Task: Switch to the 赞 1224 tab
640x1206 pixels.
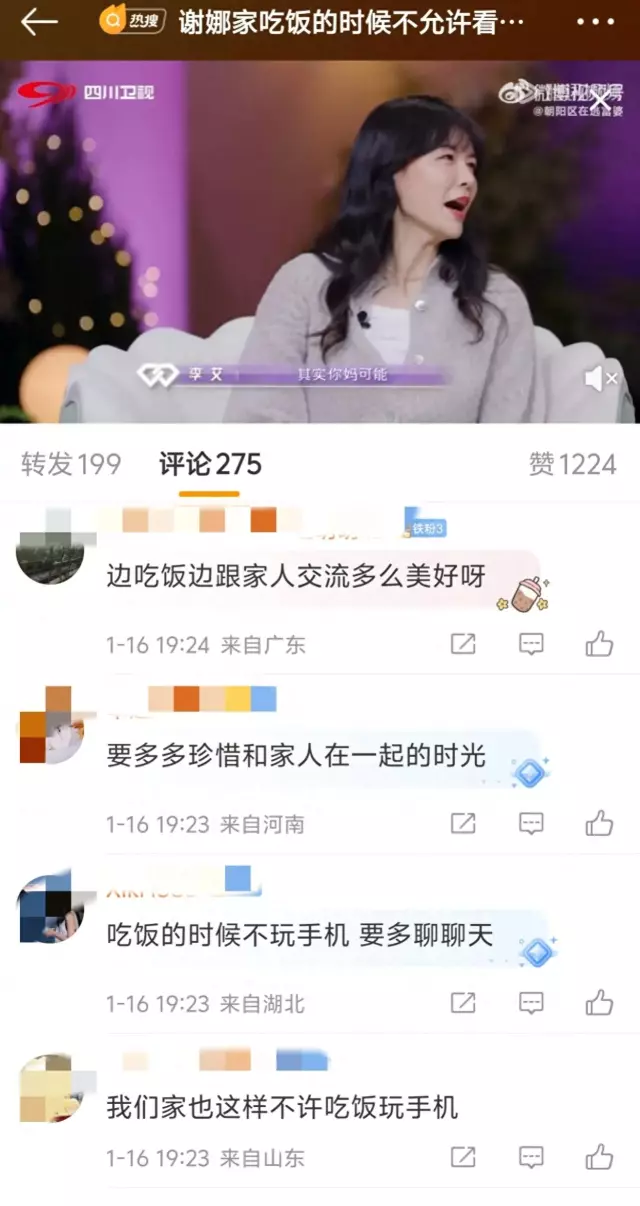Action: click(572, 464)
